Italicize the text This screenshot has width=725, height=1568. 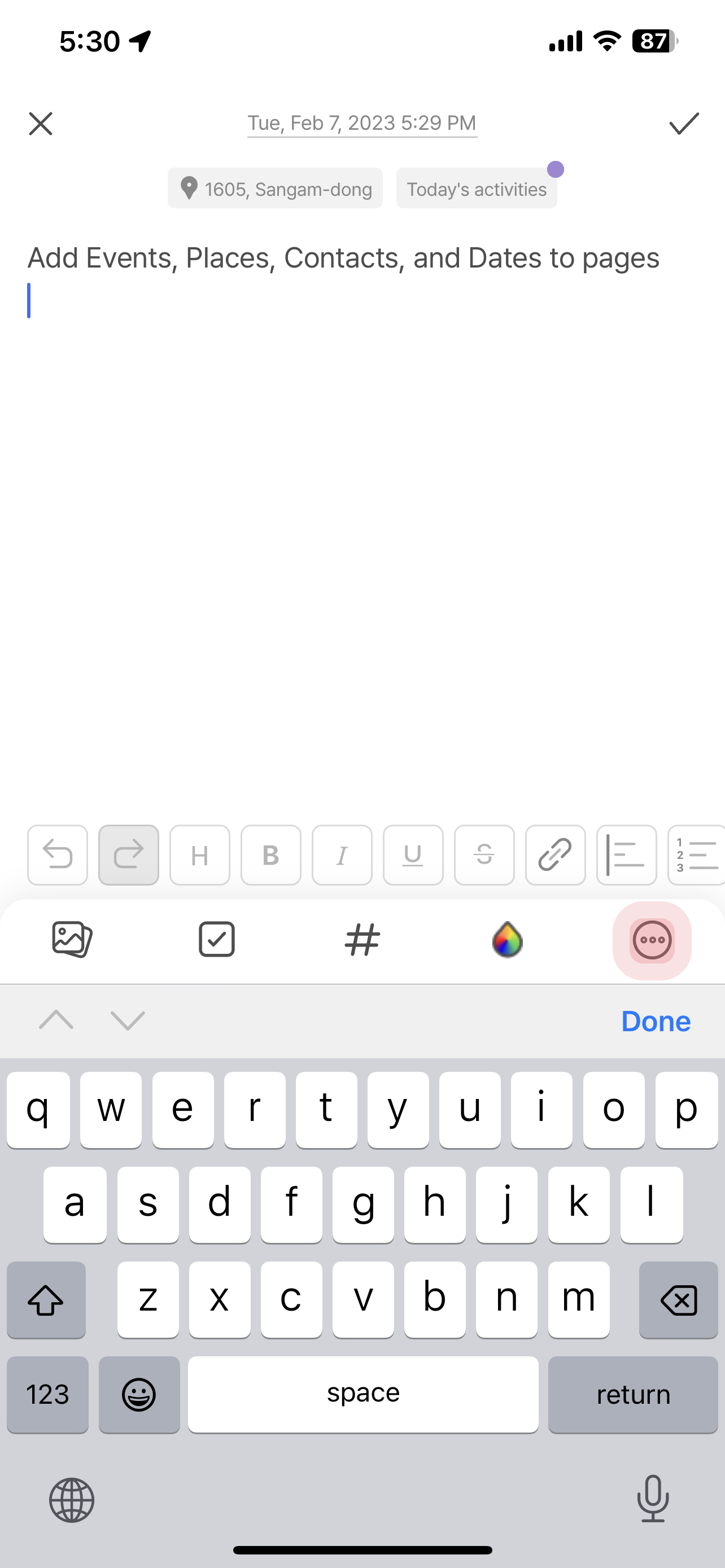(x=342, y=855)
